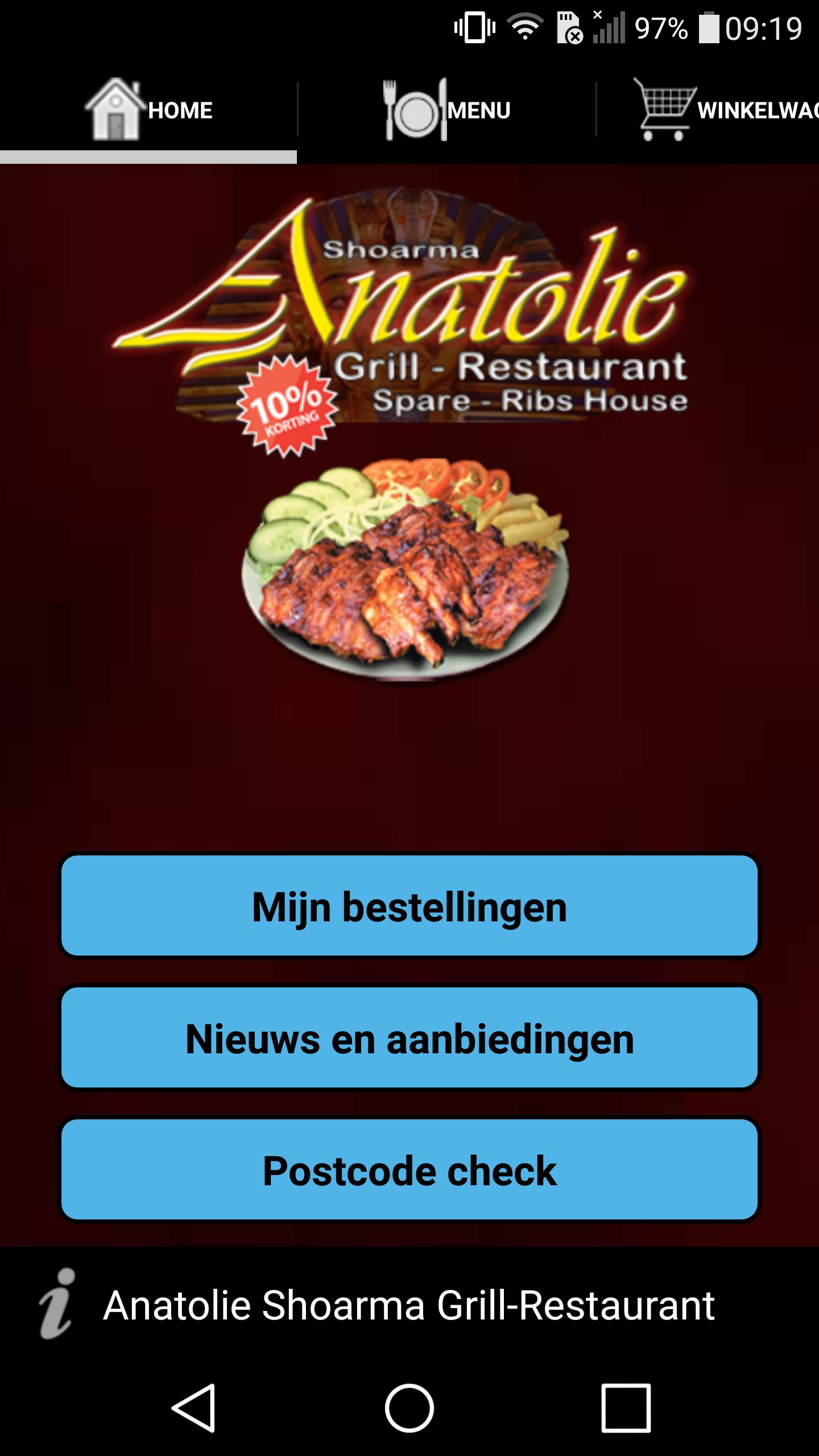Switch to the Menu tab
The height and width of the screenshot is (1456, 819).
[446, 109]
